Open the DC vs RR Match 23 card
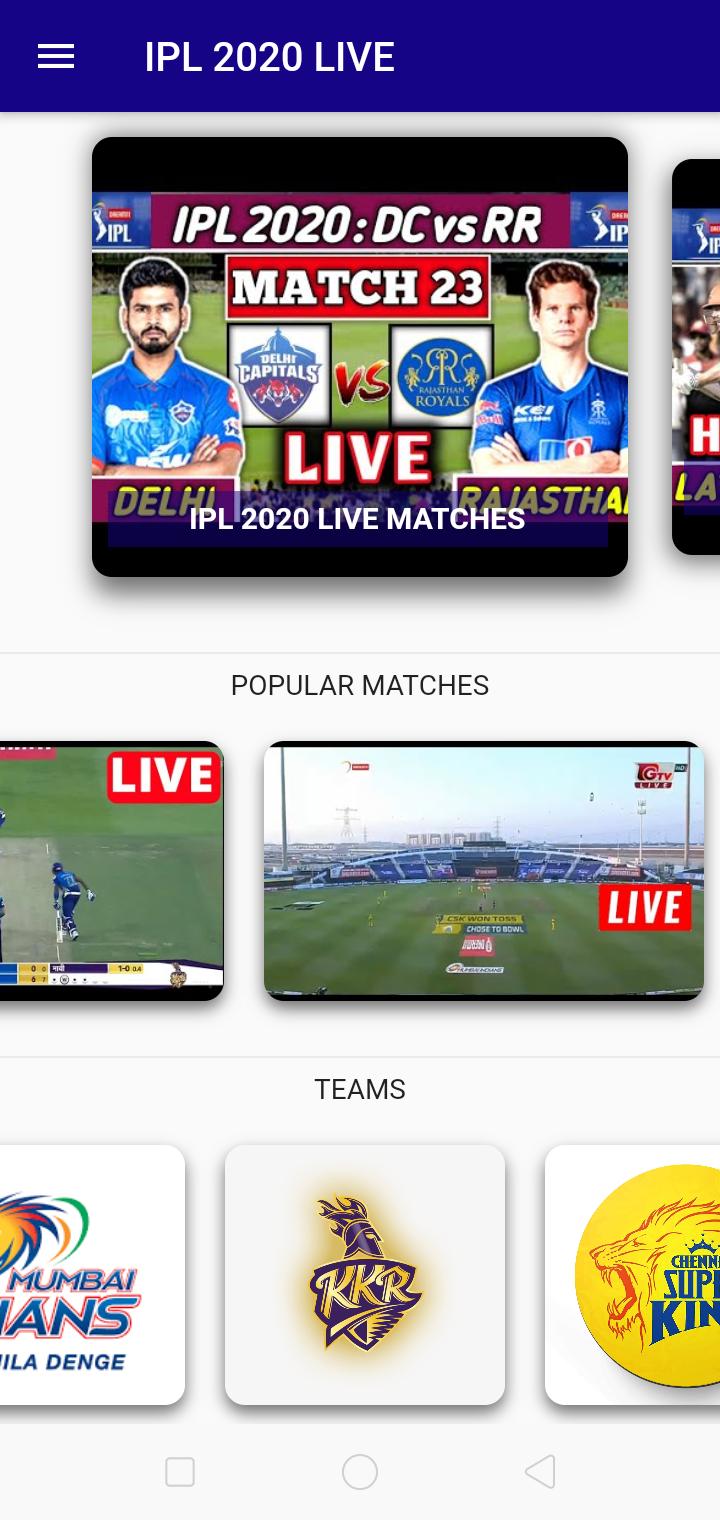 (x=360, y=356)
